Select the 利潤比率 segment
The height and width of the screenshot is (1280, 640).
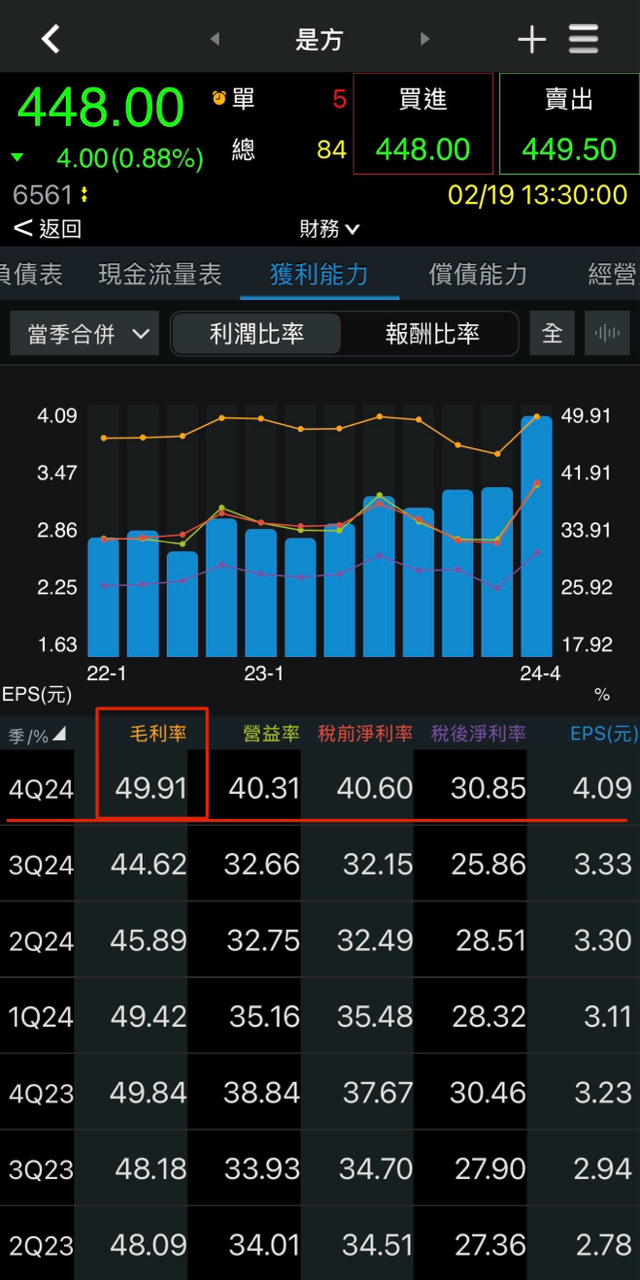(257, 334)
